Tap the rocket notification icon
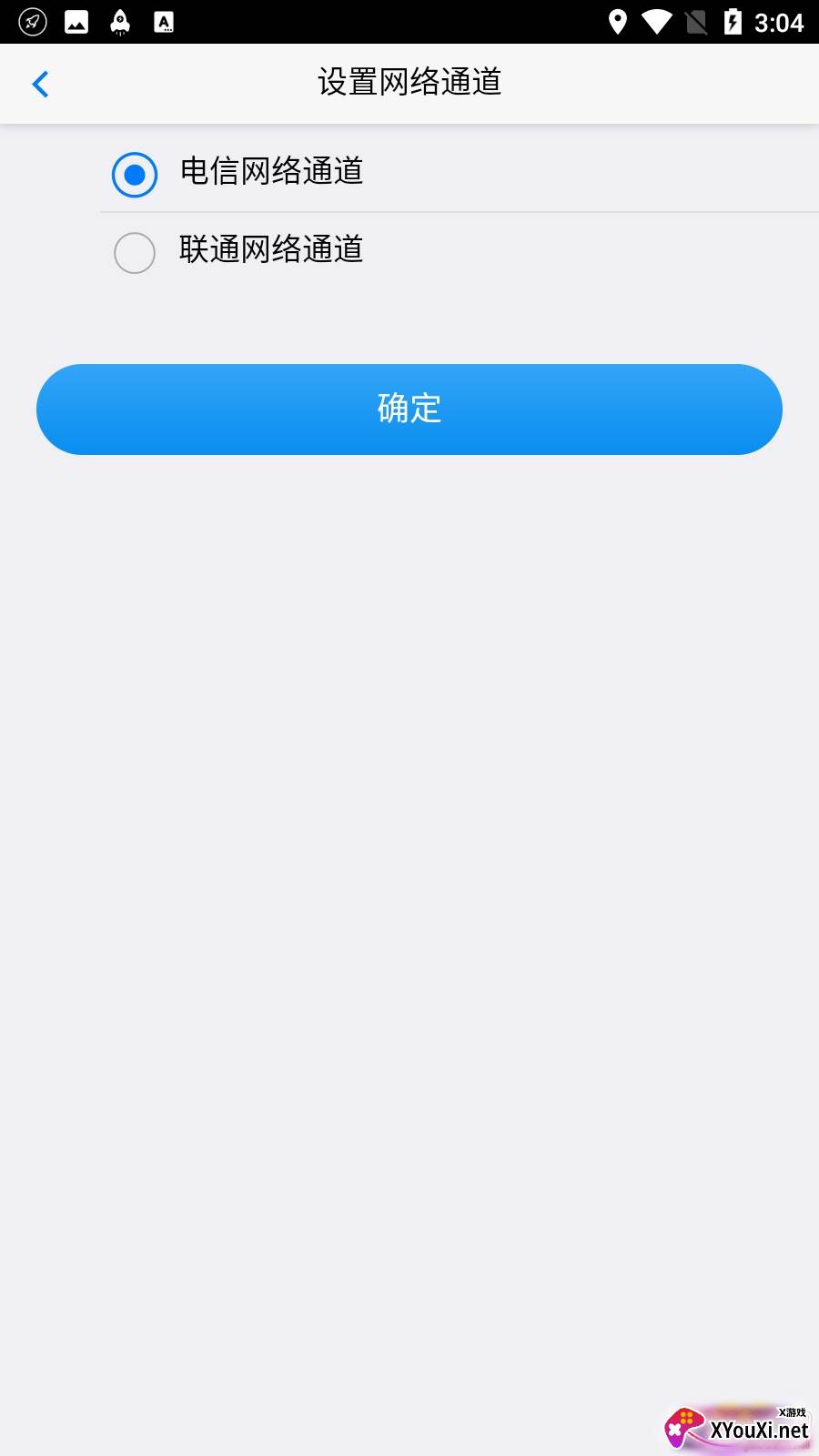 (x=119, y=21)
